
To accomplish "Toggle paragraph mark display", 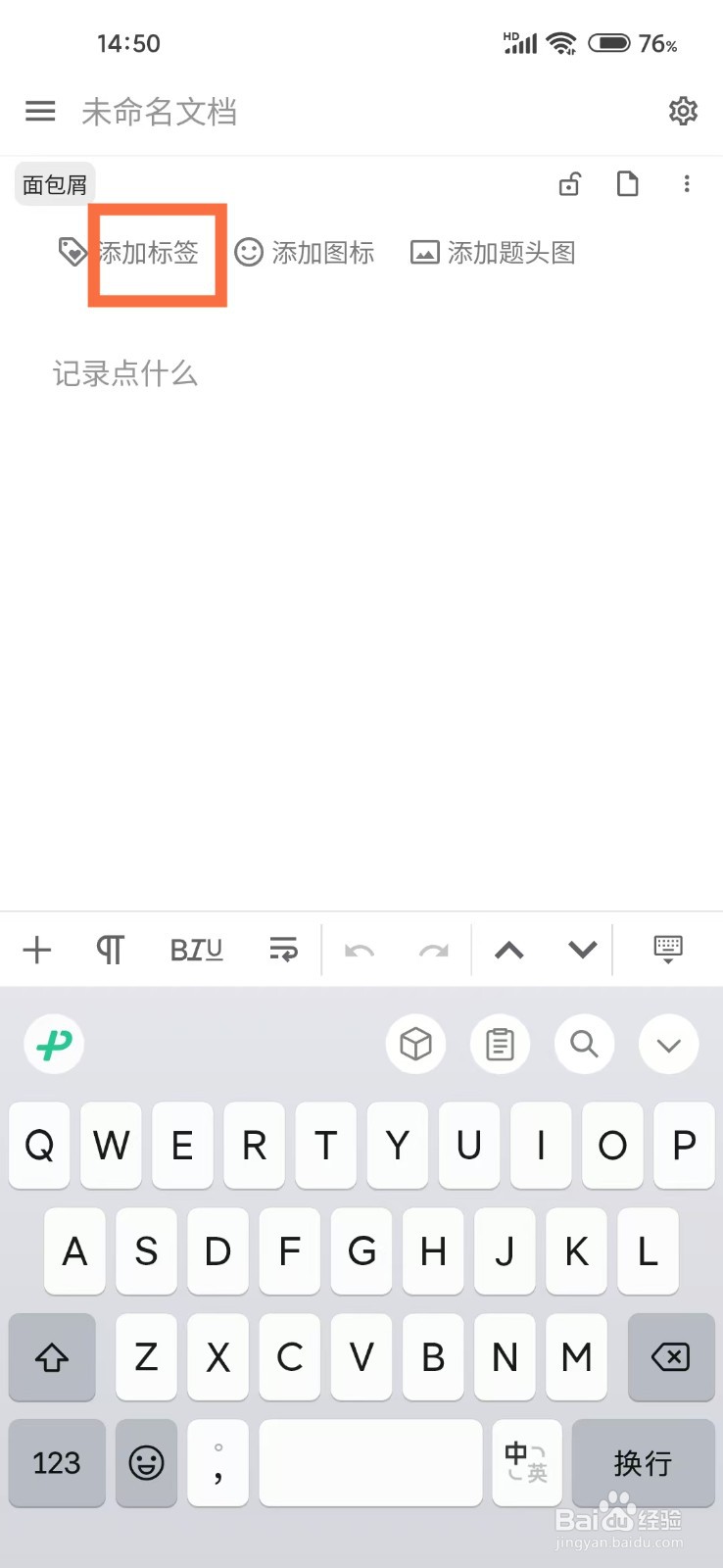I will coord(110,949).
